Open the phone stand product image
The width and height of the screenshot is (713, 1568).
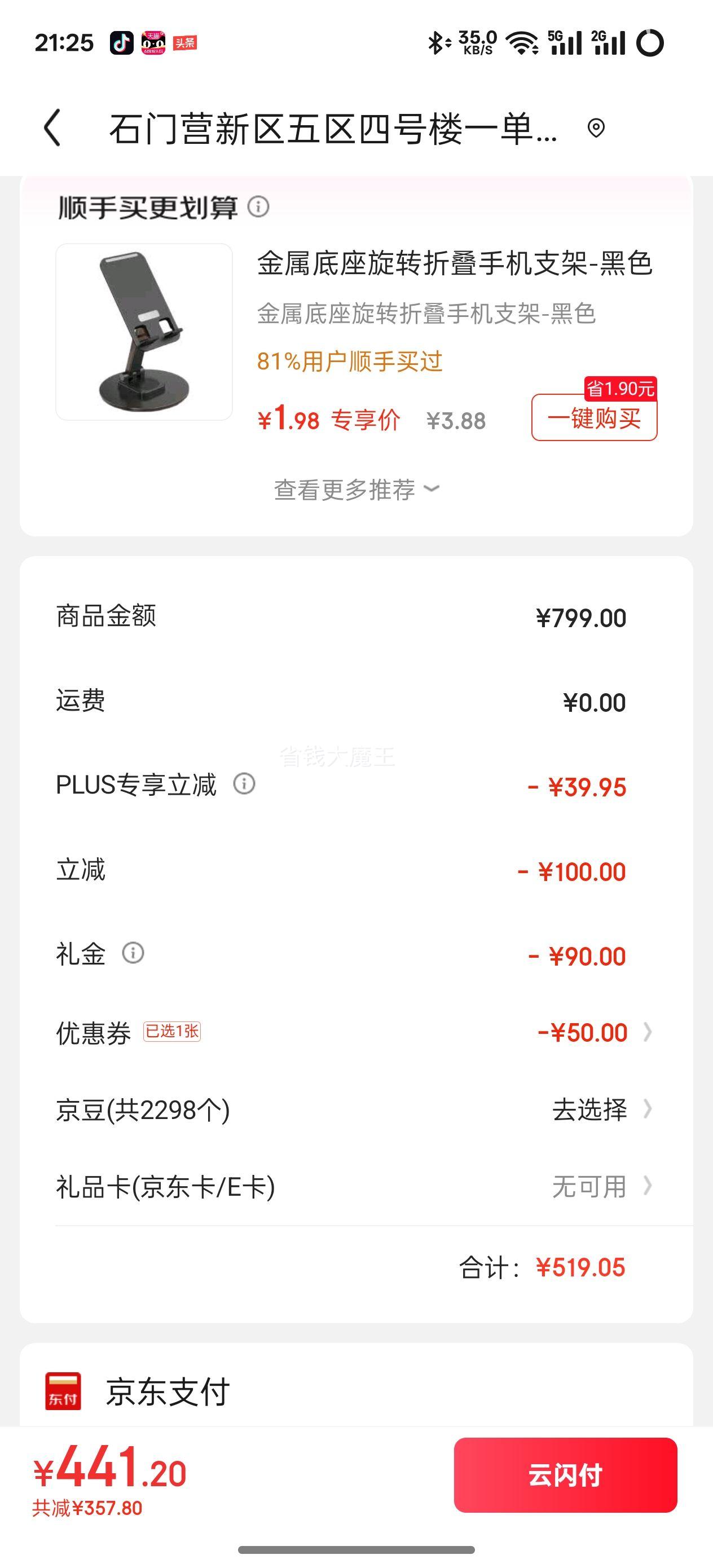click(x=144, y=332)
